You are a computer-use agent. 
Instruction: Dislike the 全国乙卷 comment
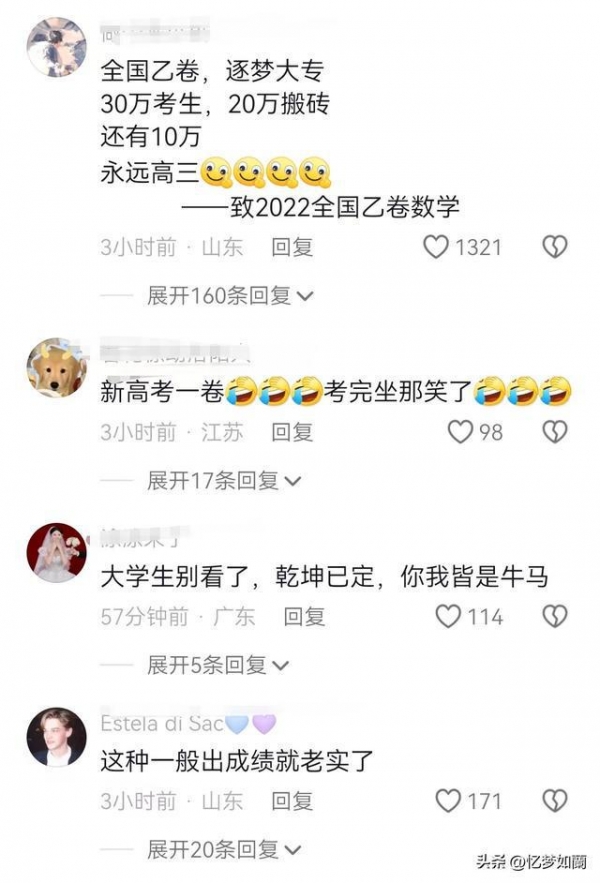tap(555, 247)
